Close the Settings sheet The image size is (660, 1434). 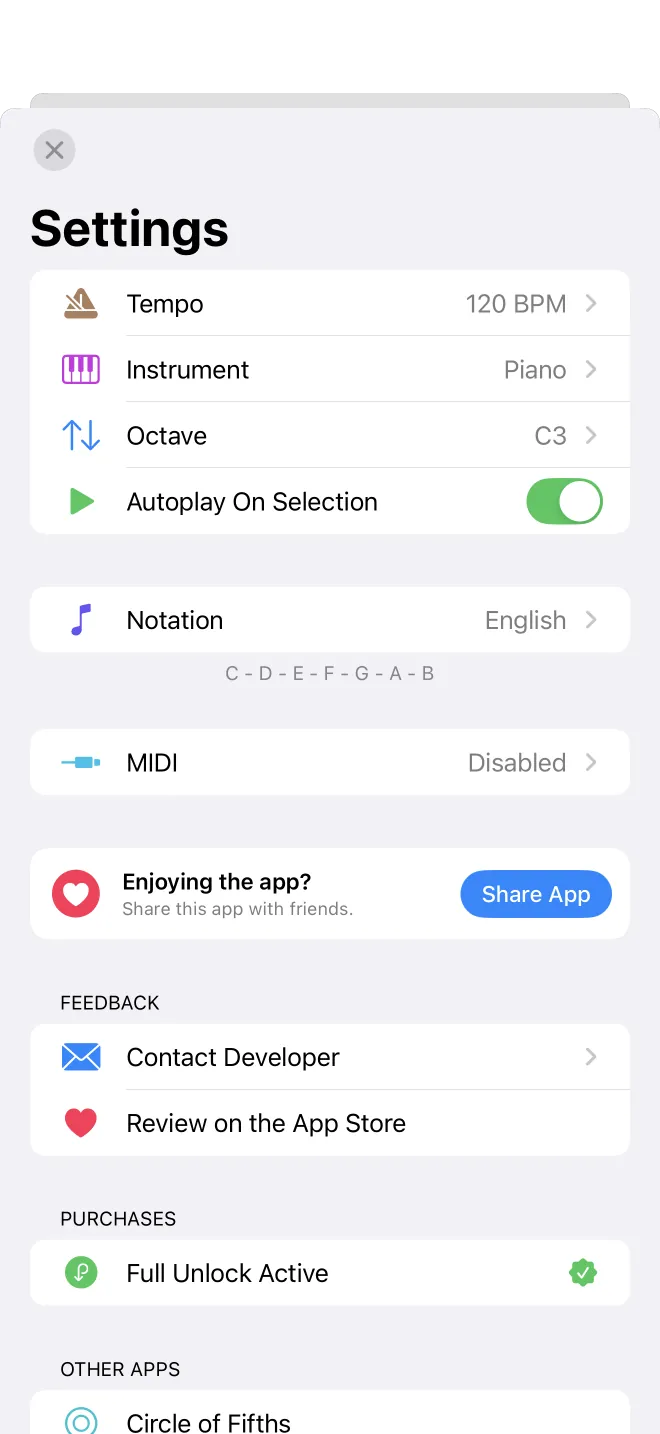[x=54, y=150]
